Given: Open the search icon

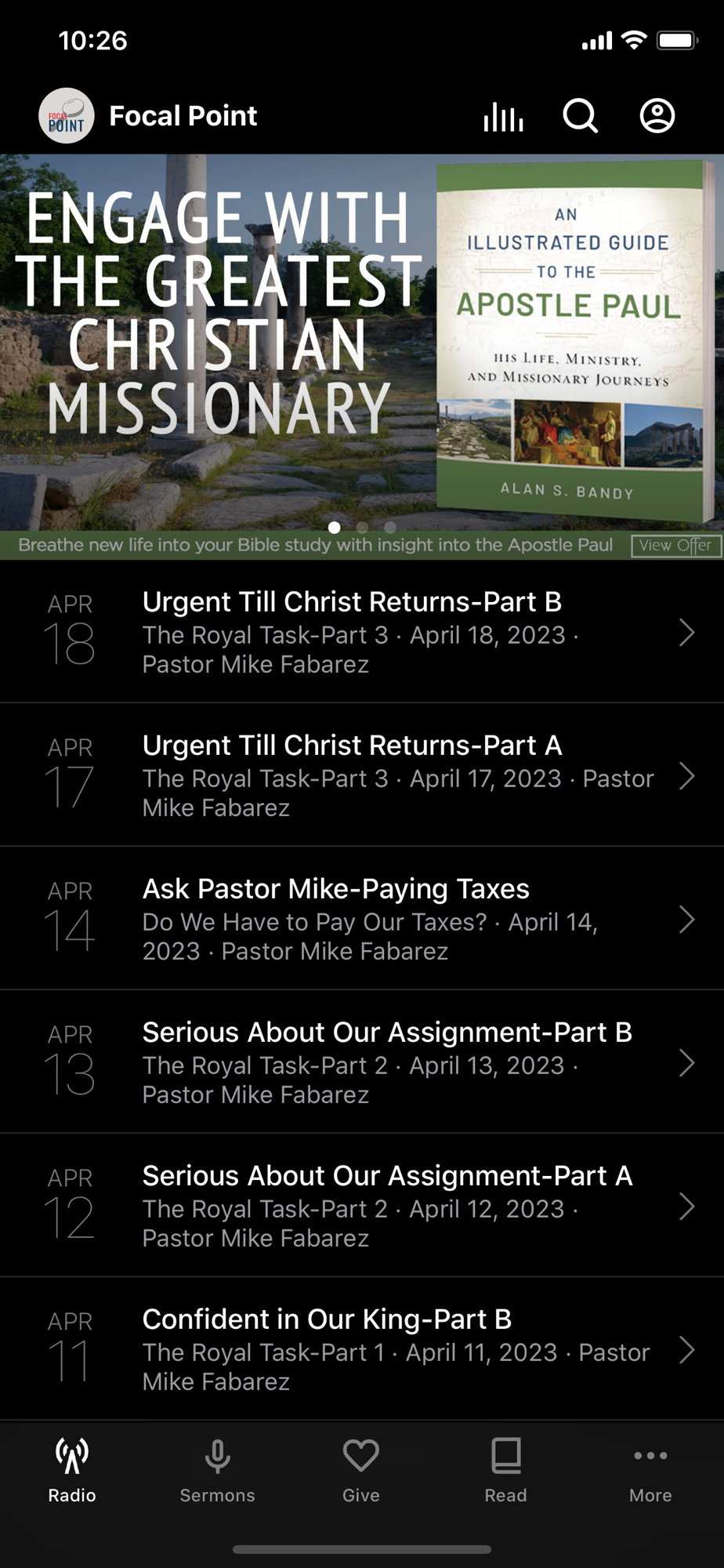Looking at the screenshot, I should point(580,117).
